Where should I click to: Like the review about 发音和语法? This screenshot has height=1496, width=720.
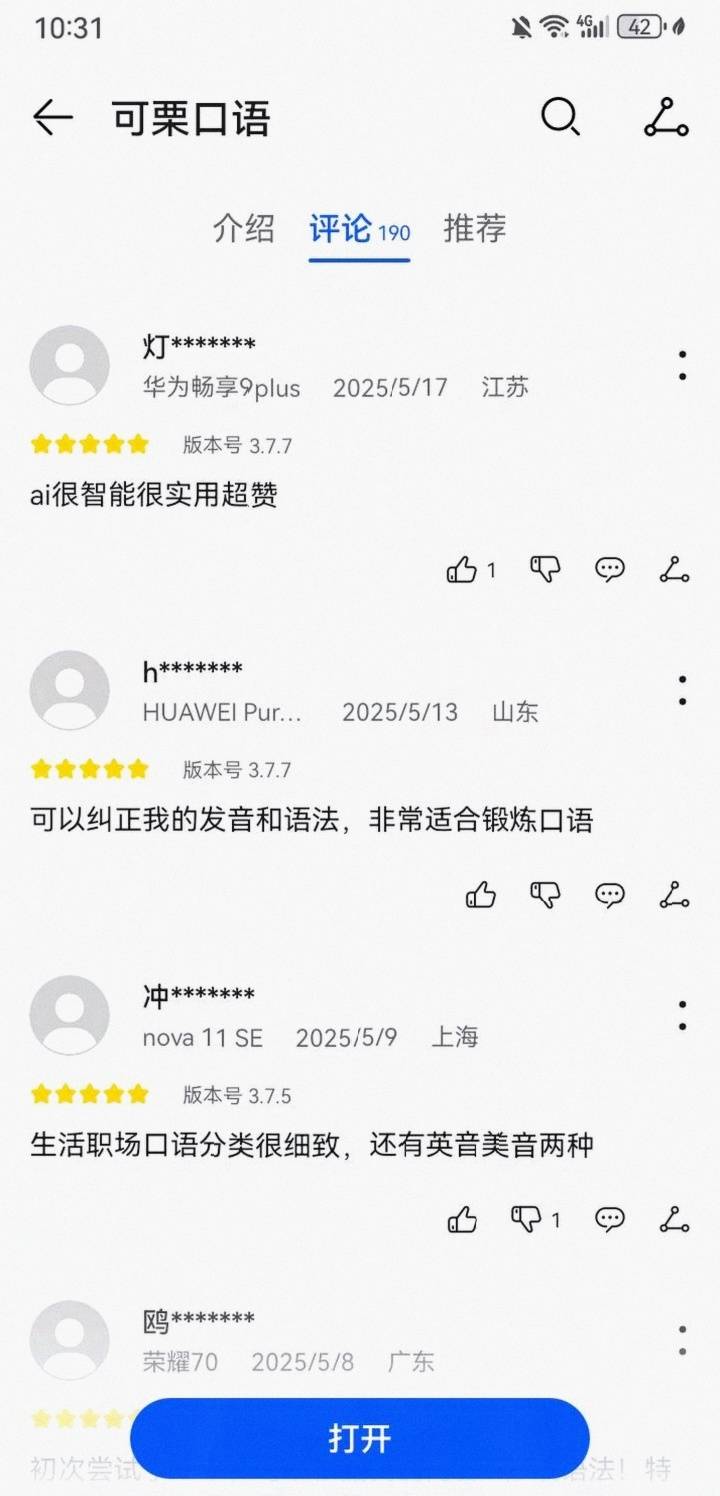[x=481, y=895]
